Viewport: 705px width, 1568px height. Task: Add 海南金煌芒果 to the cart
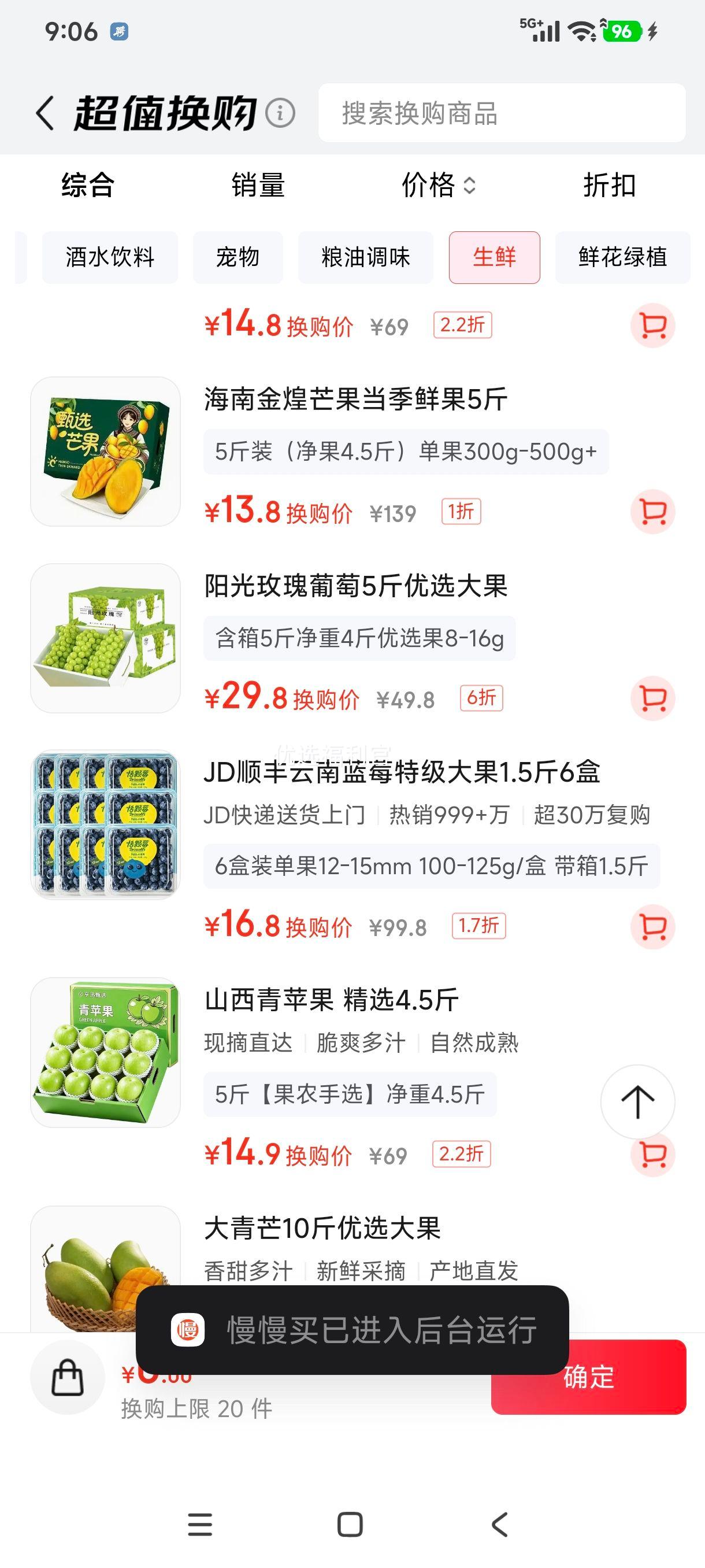point(652,512)
